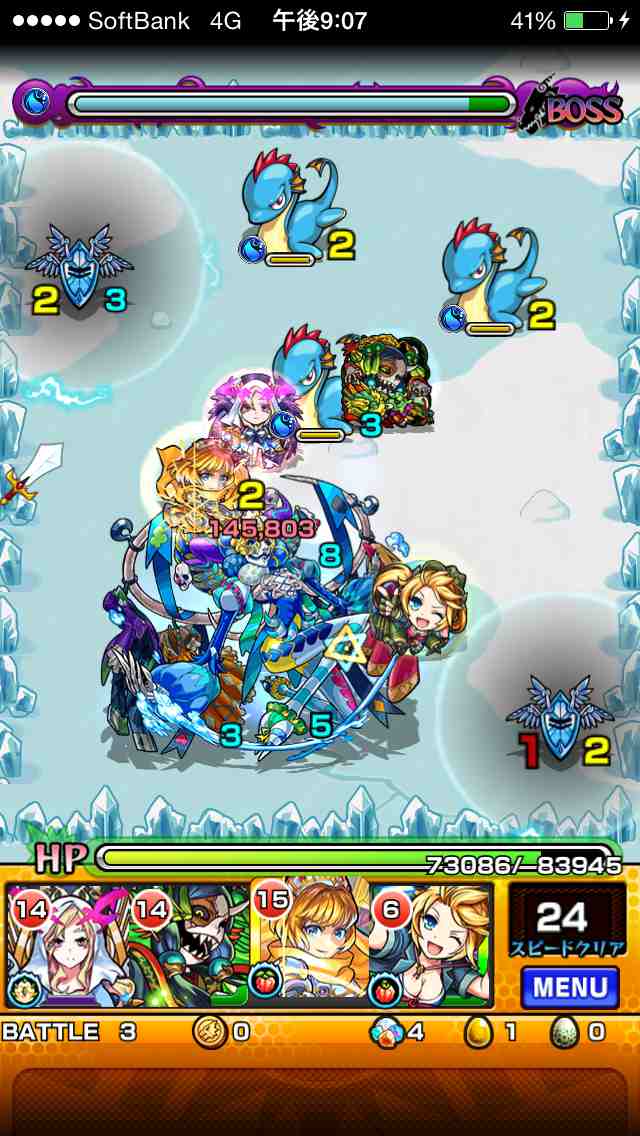Tap the winking blonde portrait with 6
The image size is (640, 1136).
432,945
